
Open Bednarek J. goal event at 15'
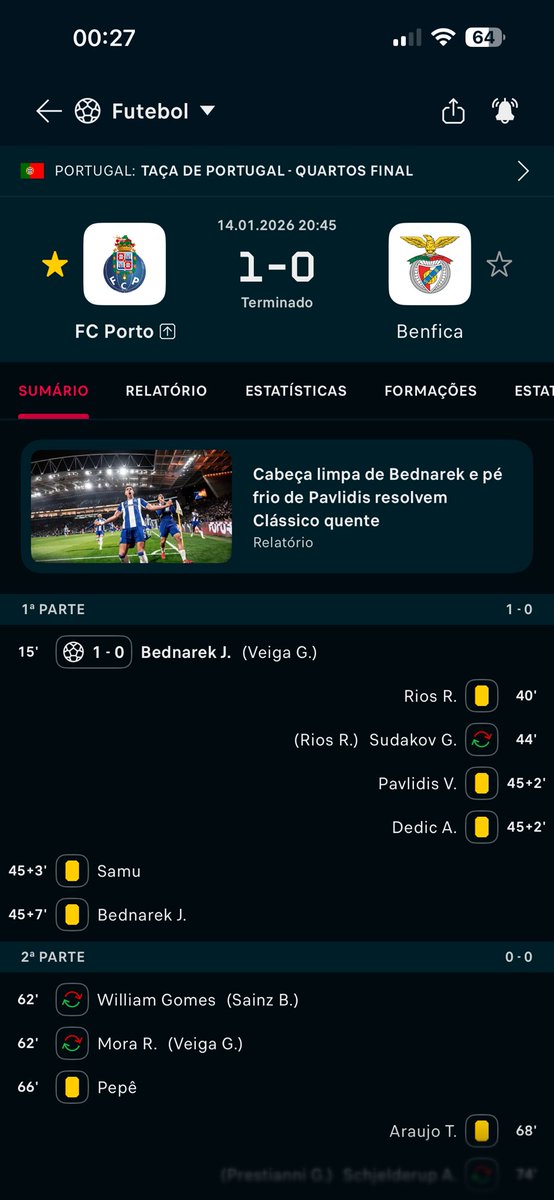(x=277, y=652)
